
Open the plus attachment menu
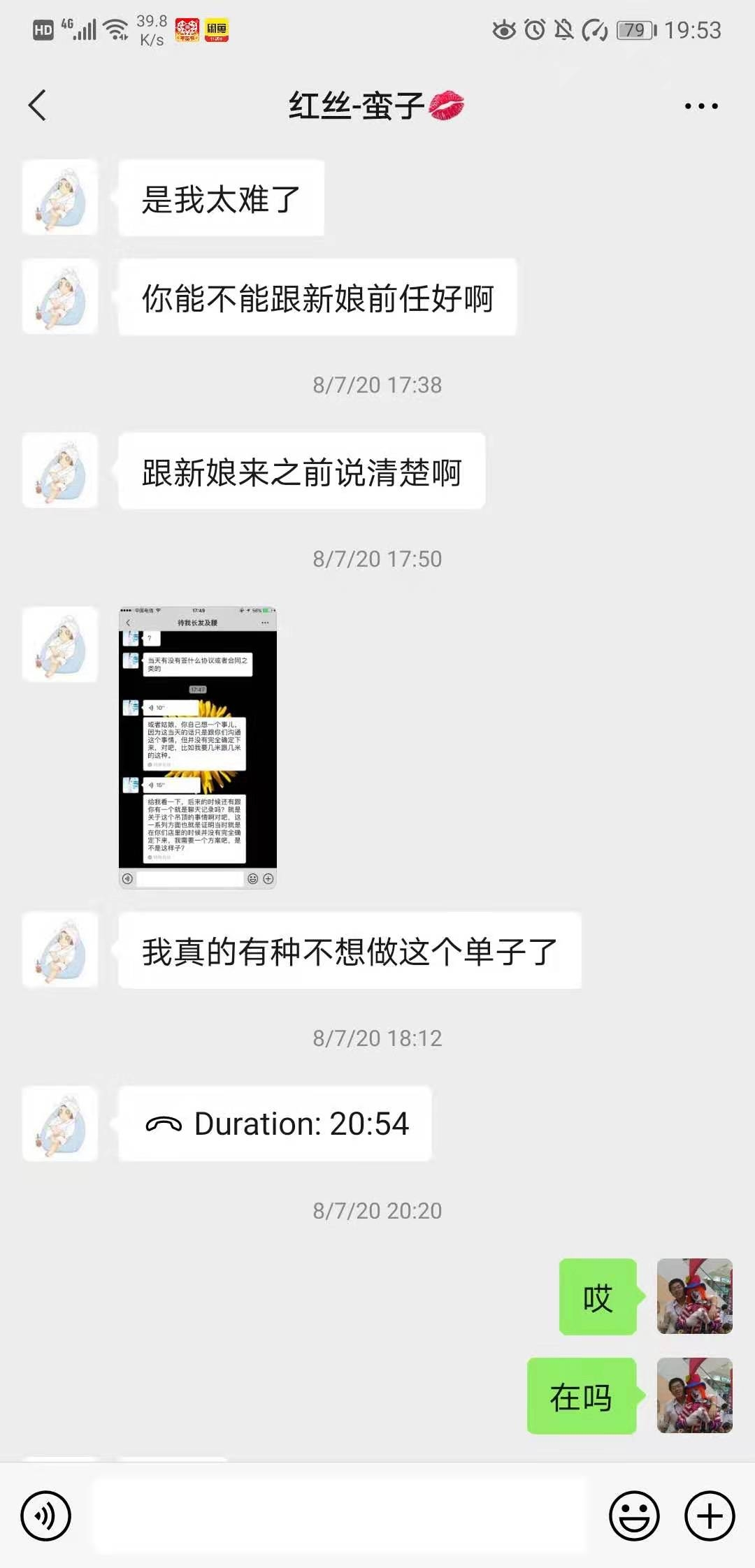point(710,1516)
